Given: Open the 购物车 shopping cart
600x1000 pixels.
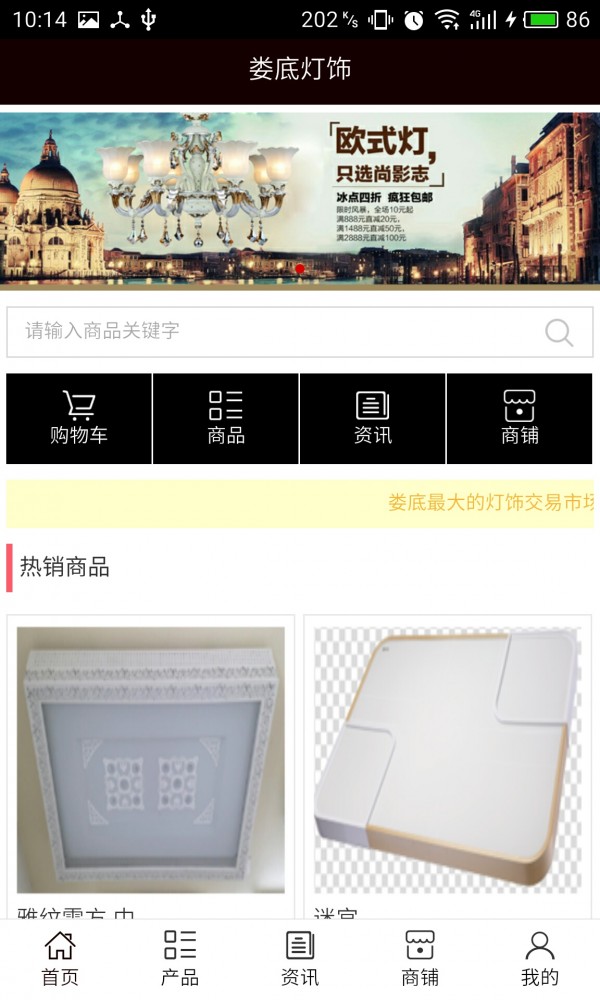Looking at the screenshot, I should (79, 419).
